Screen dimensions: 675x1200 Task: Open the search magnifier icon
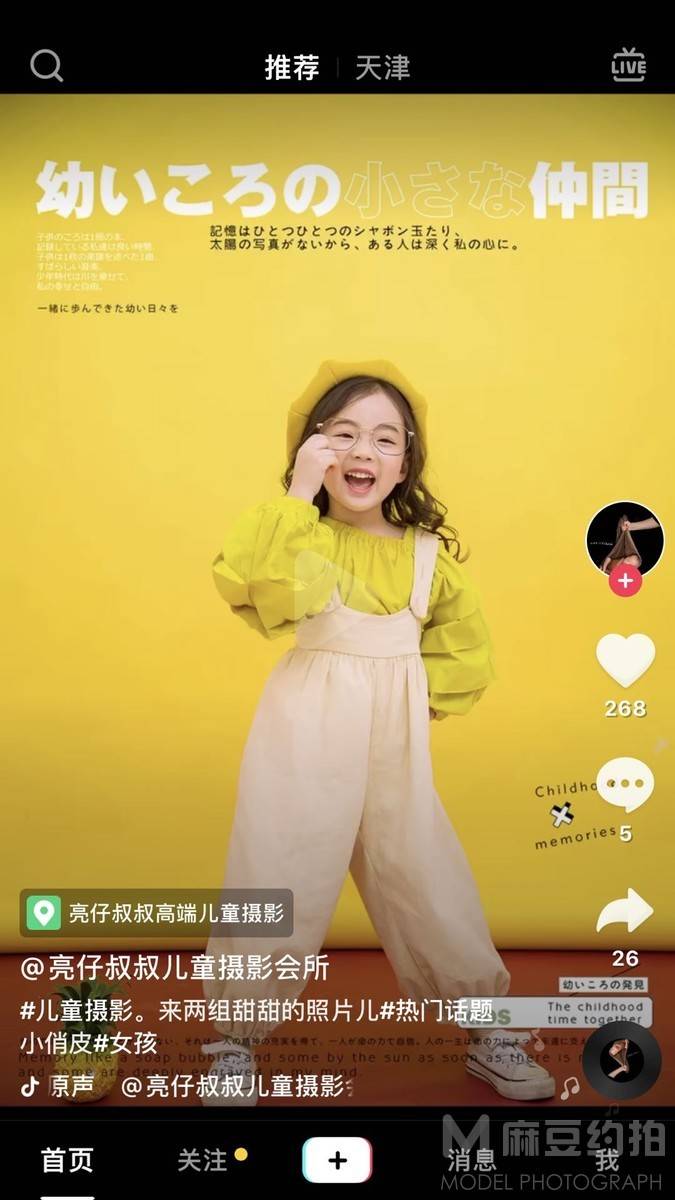coord(47,66)
